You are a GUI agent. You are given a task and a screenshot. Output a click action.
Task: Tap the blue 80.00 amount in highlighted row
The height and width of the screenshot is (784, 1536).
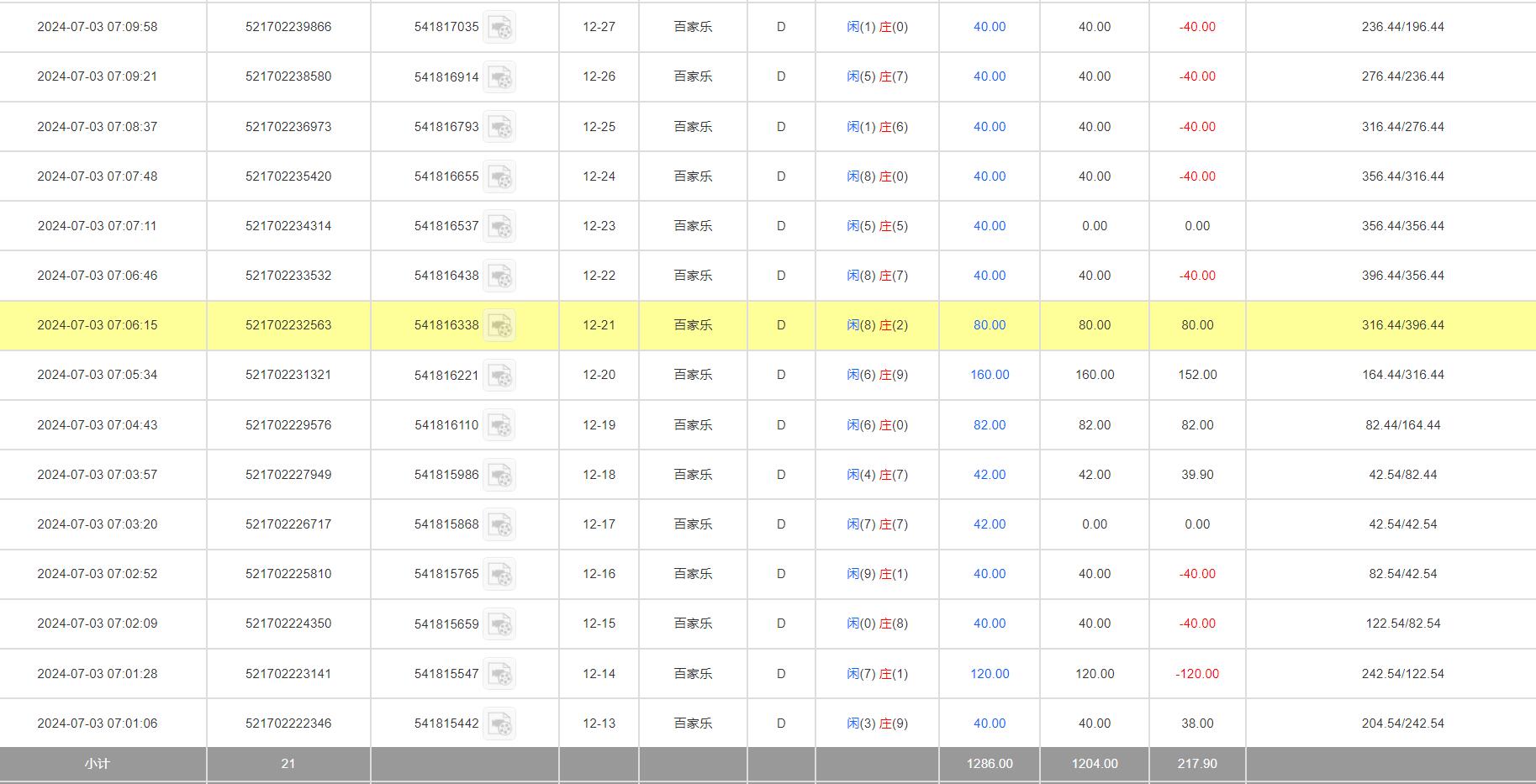(990, 325)
